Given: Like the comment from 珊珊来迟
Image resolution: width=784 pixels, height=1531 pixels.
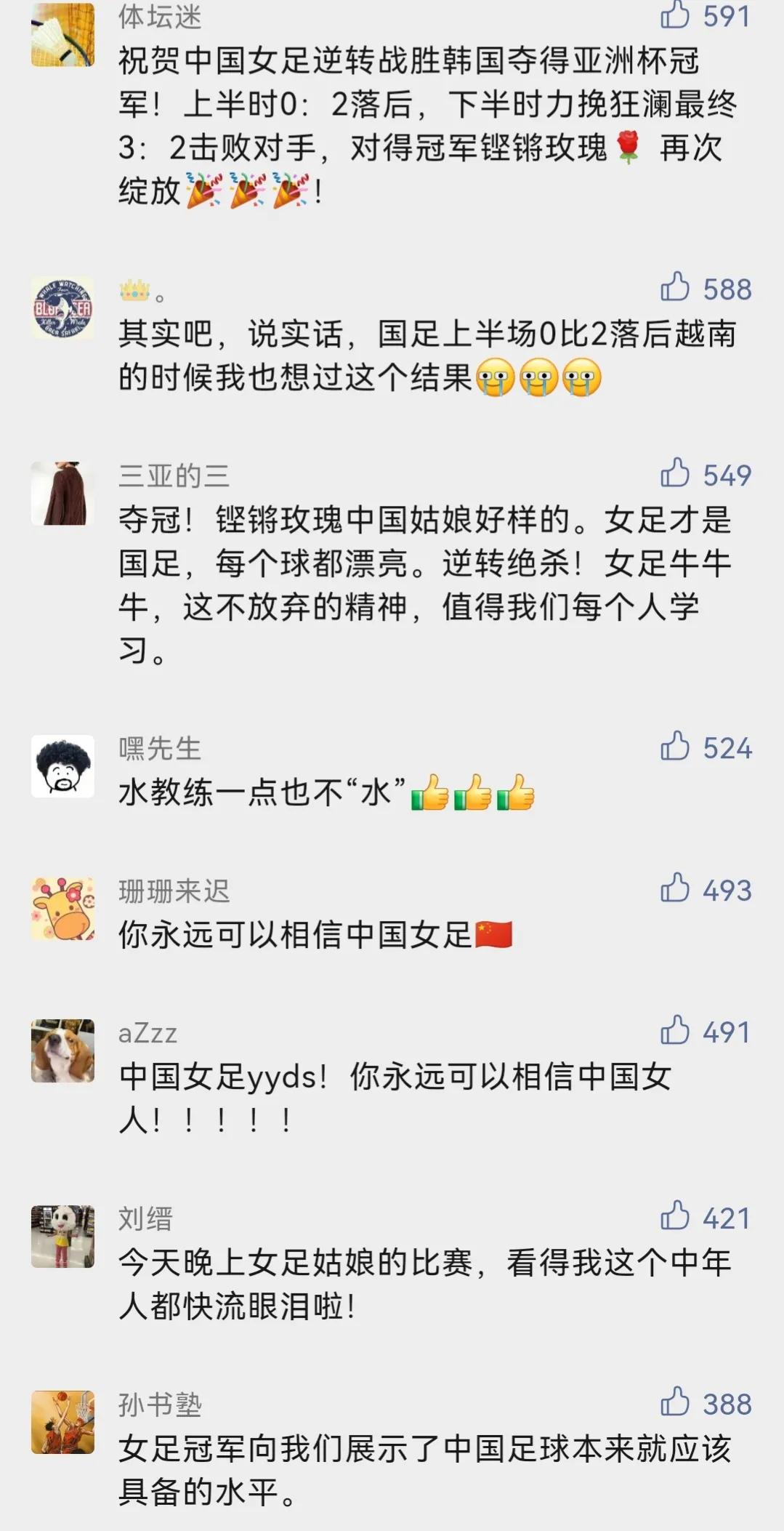Looking at the screenshot, I should tap(675, 888).
